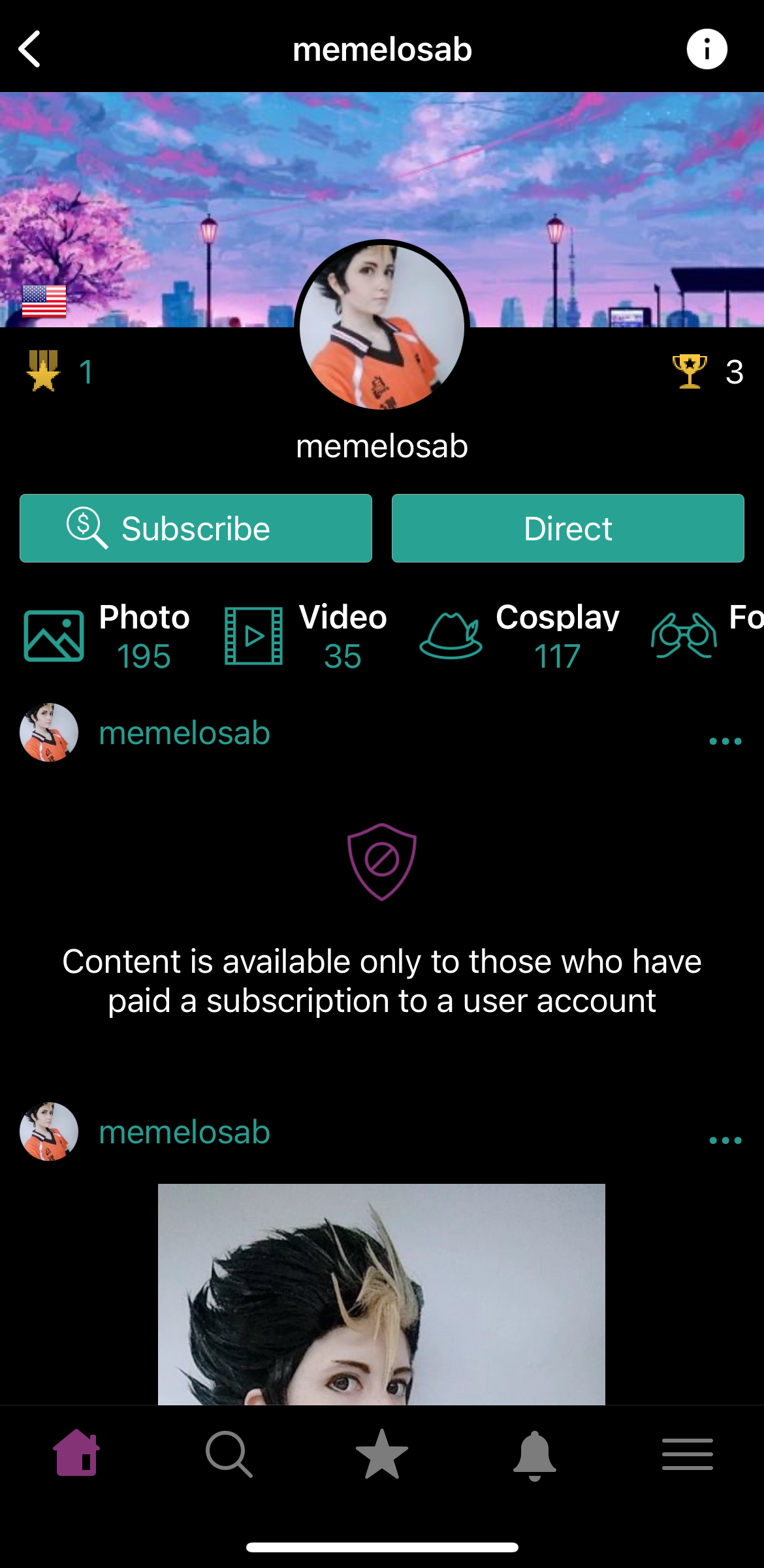This screenshot has width=764, height=1568.
Task: Tap the memelosab username on the photo post
Action: point(184,1132)
